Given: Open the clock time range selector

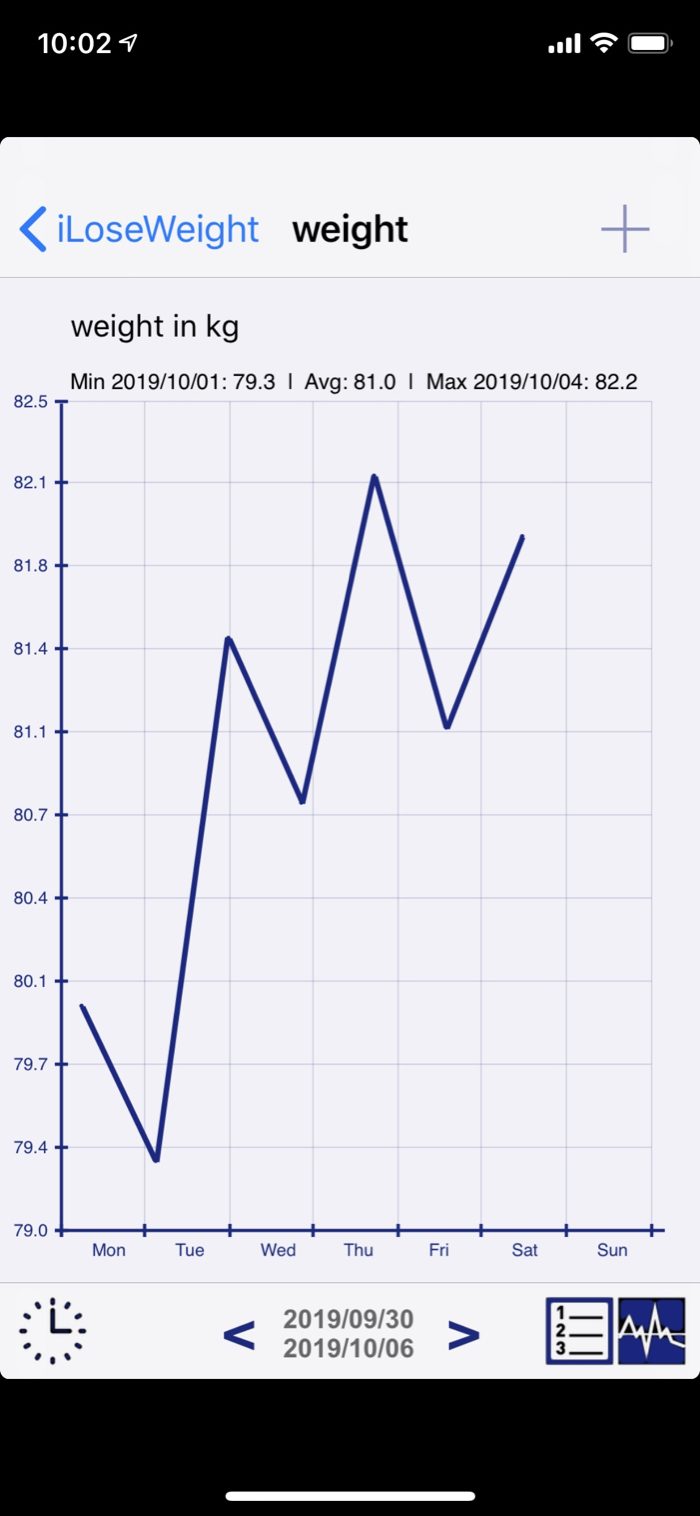Looking at the screenshot, I should [x=53, y=1331].
